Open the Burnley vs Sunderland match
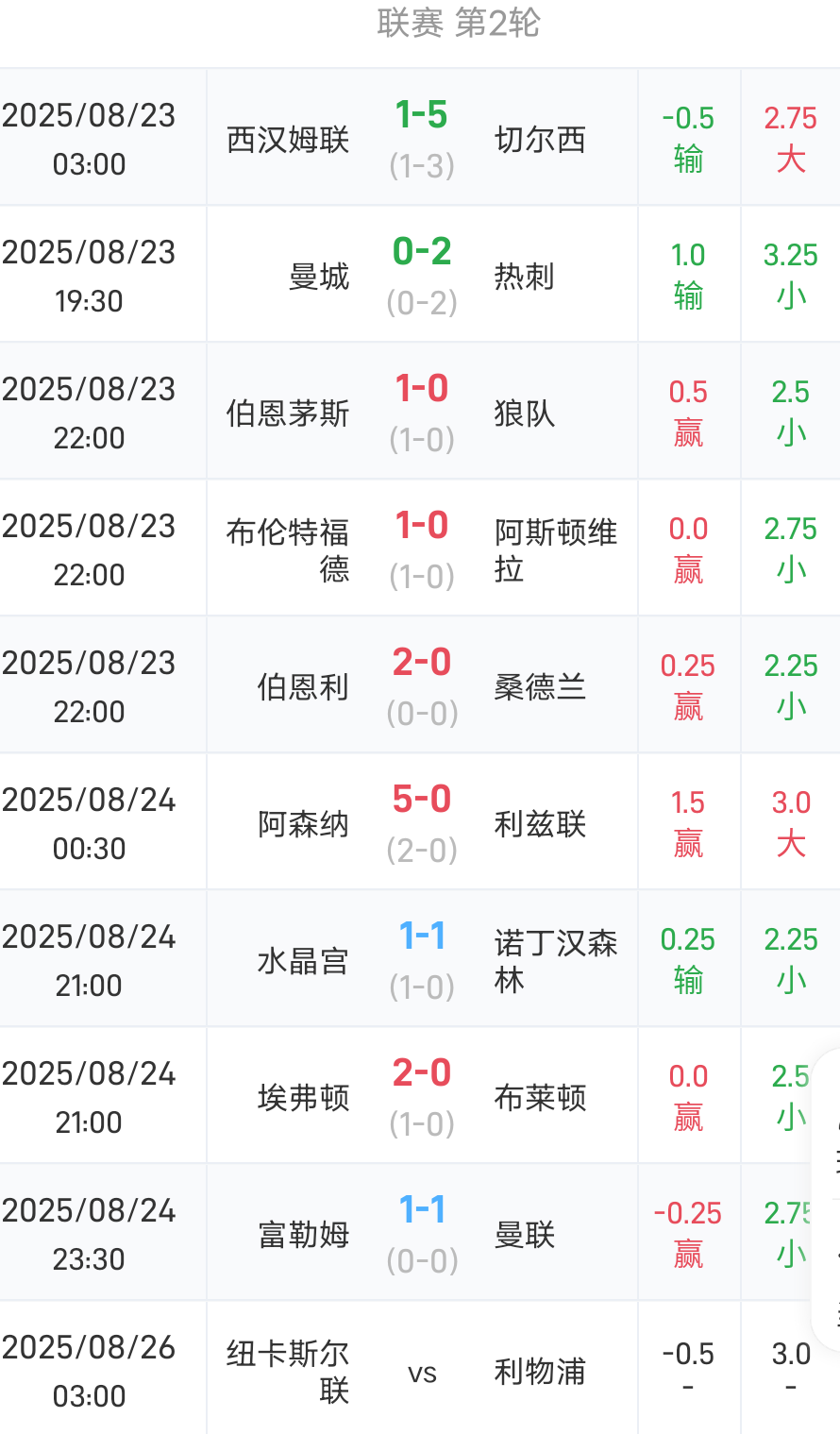The height and width of the screenshot is (1434, 840). pos(420,684)
